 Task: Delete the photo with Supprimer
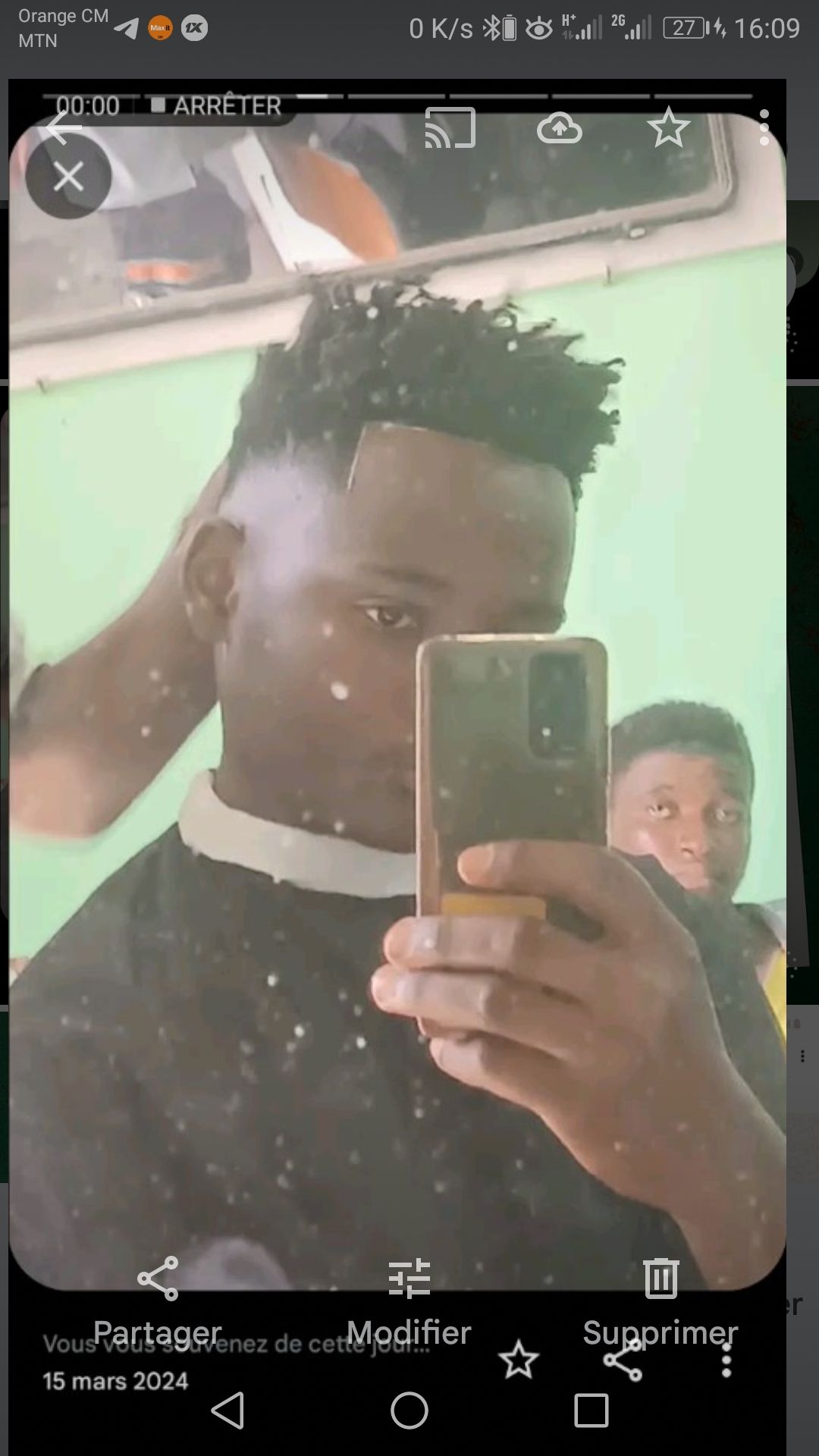click(661, 1298)
